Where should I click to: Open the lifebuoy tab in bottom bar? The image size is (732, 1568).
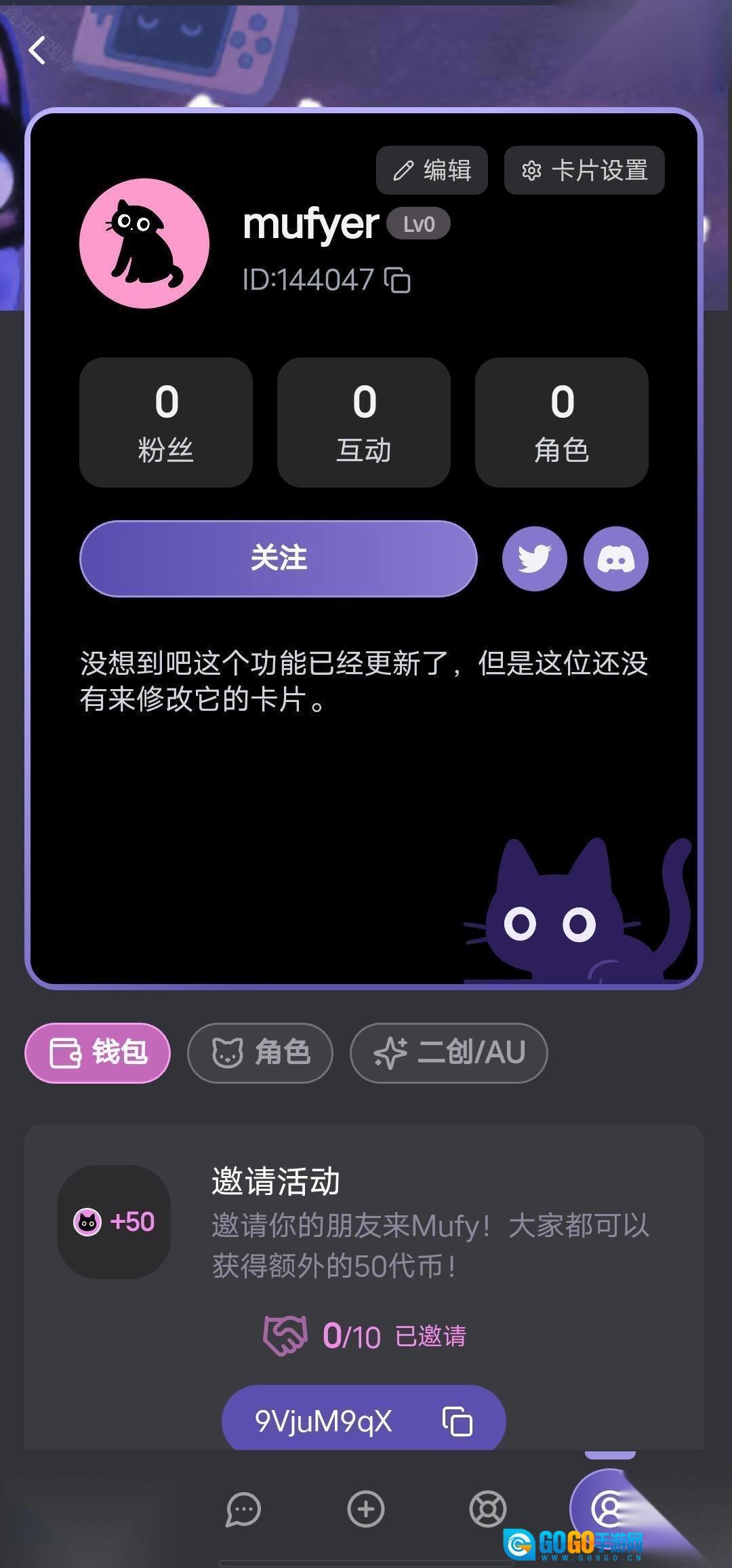pyautogui.click(x=488, y=1509)
